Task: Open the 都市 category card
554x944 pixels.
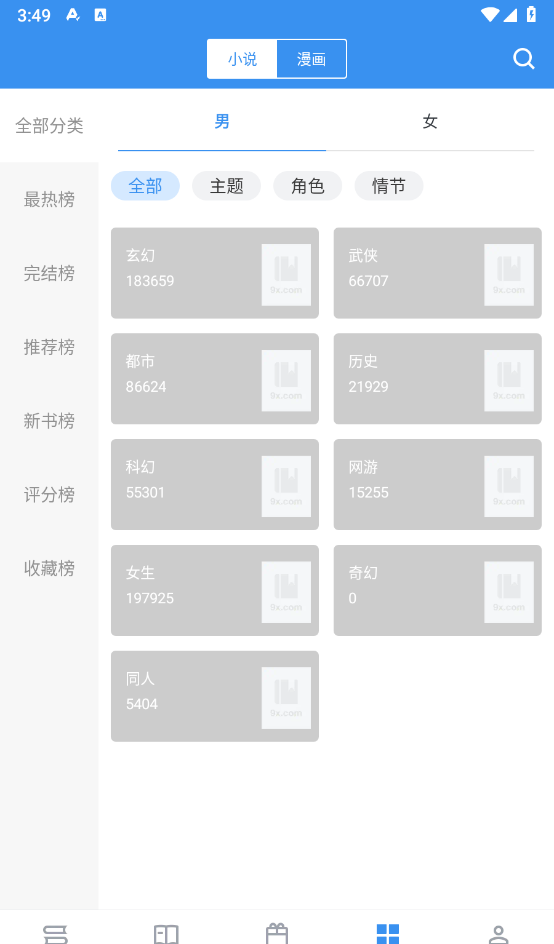Action: (215, 379)
